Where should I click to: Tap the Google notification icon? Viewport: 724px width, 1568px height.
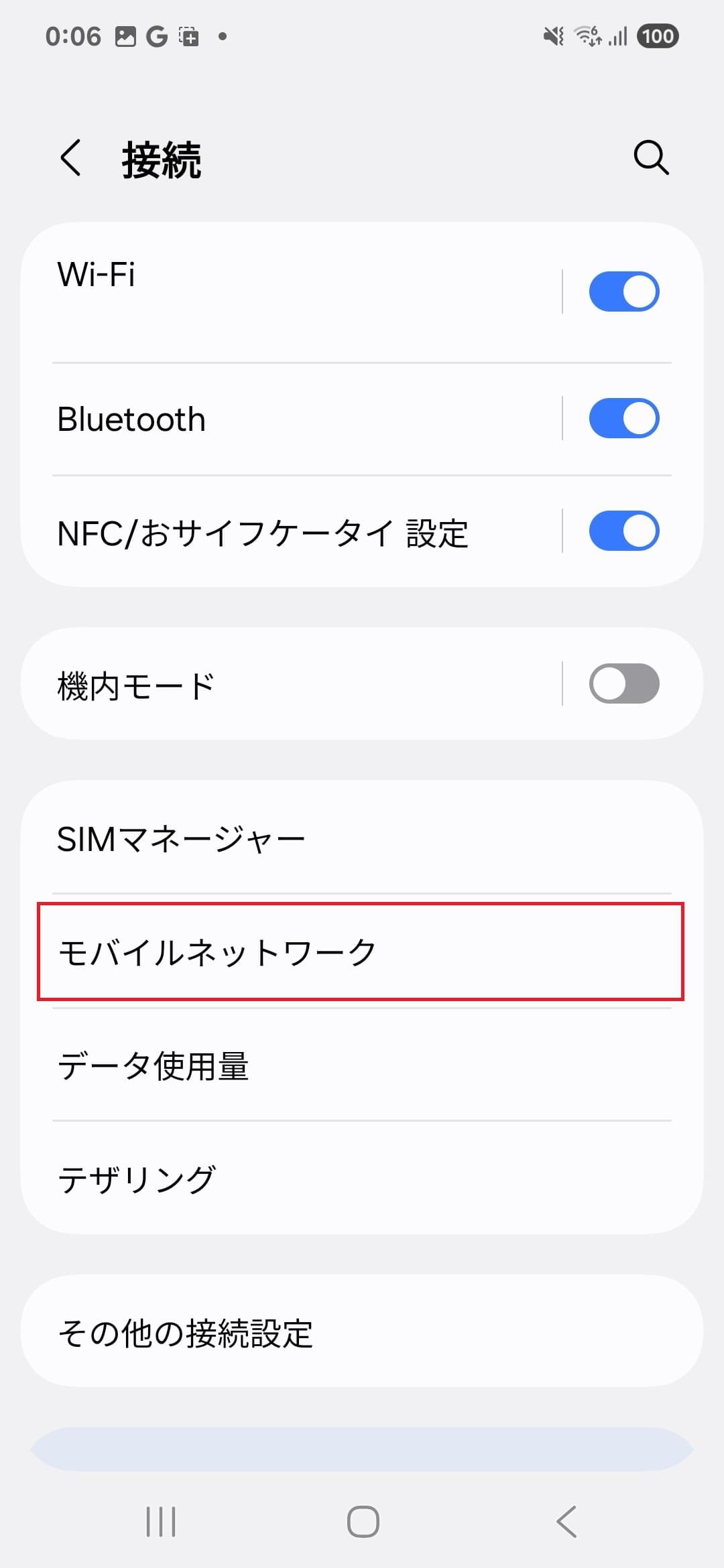click(x=157, y=36)
